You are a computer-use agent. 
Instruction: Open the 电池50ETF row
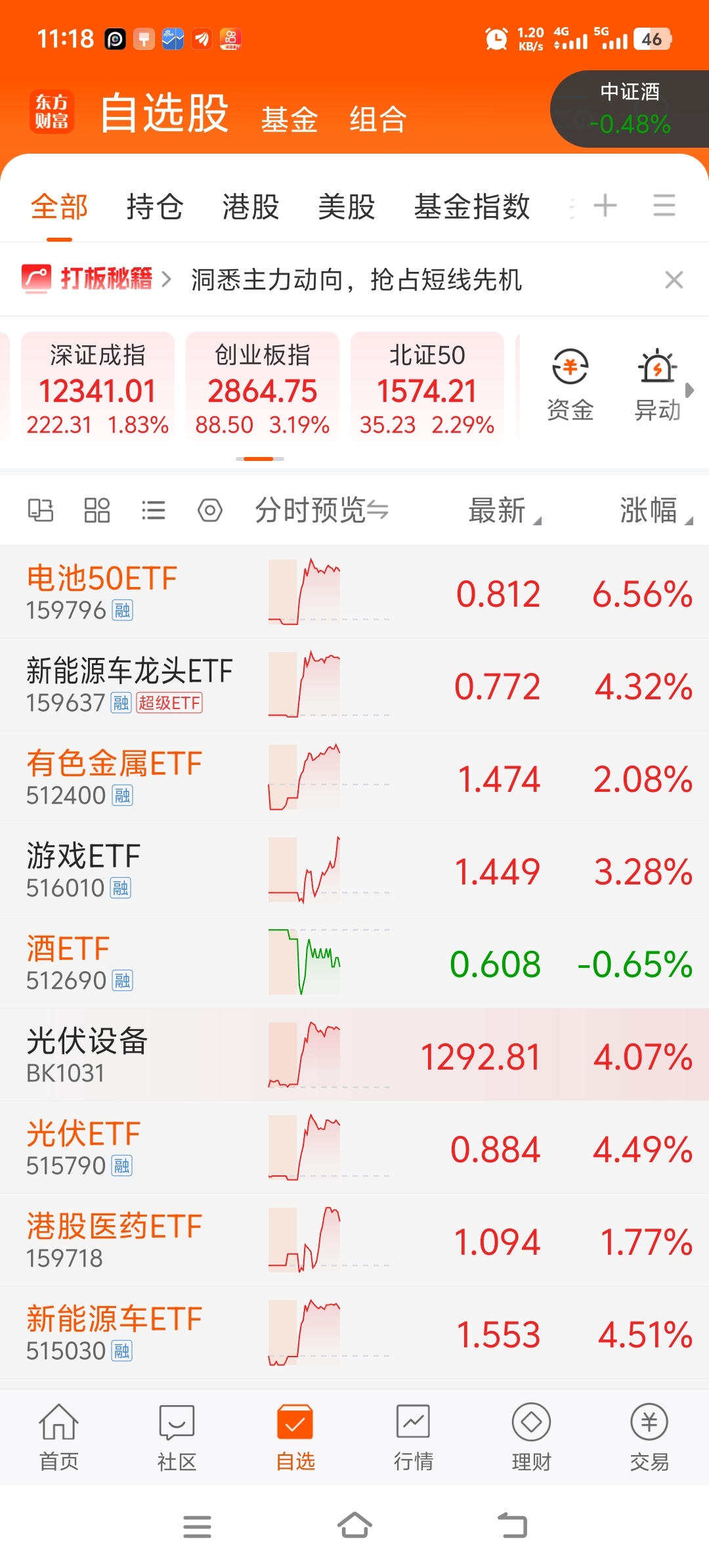(x=354, y=592)
